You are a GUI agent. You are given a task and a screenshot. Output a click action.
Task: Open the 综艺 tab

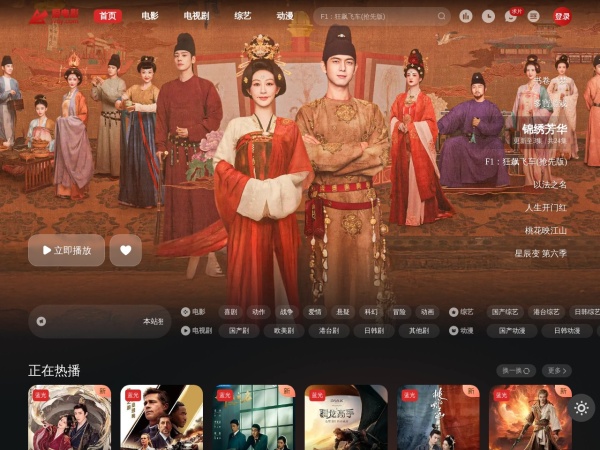[242, 16]
